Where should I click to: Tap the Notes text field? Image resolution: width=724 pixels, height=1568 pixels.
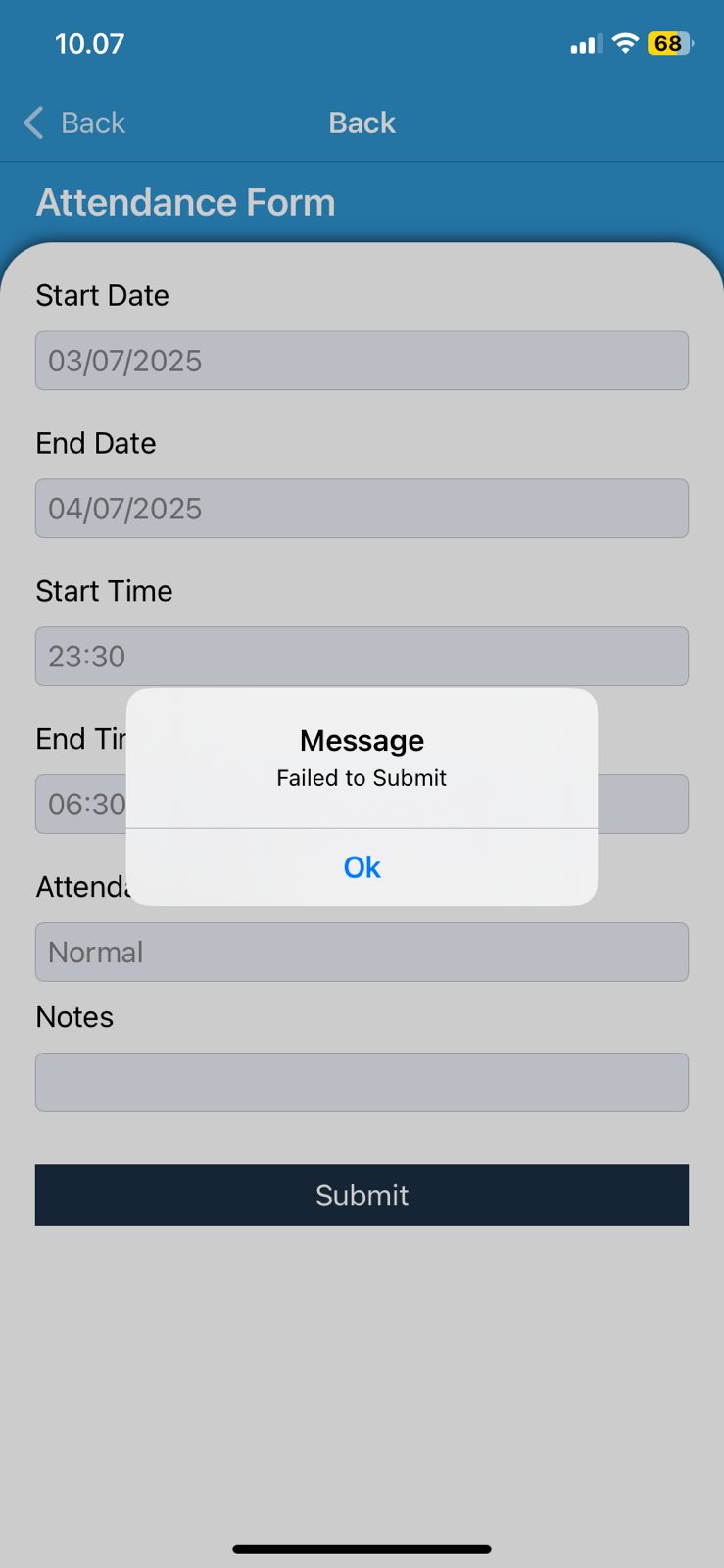point(362,1082)
